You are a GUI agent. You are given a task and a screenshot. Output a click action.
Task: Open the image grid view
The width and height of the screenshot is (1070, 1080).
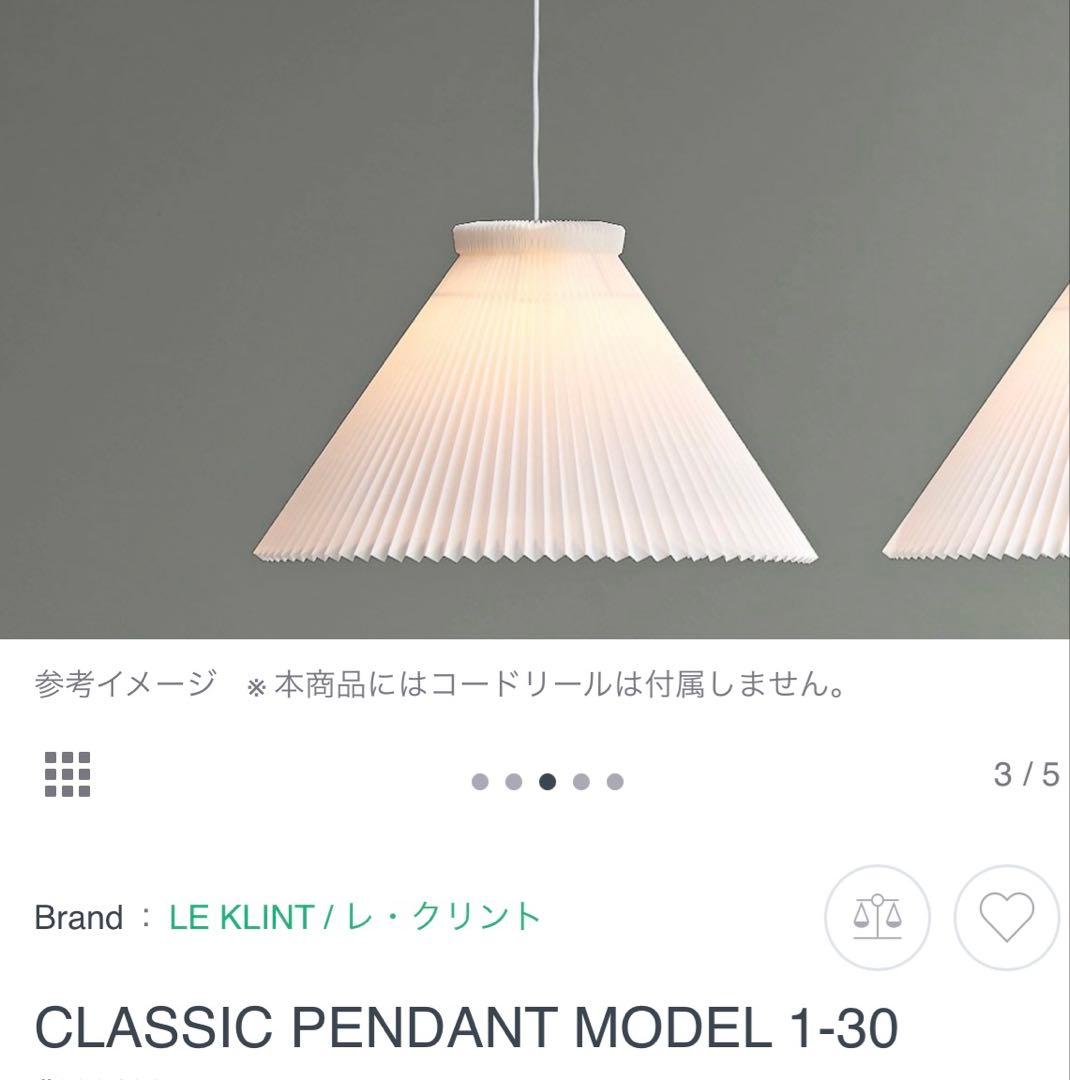(x=67, y=775)
